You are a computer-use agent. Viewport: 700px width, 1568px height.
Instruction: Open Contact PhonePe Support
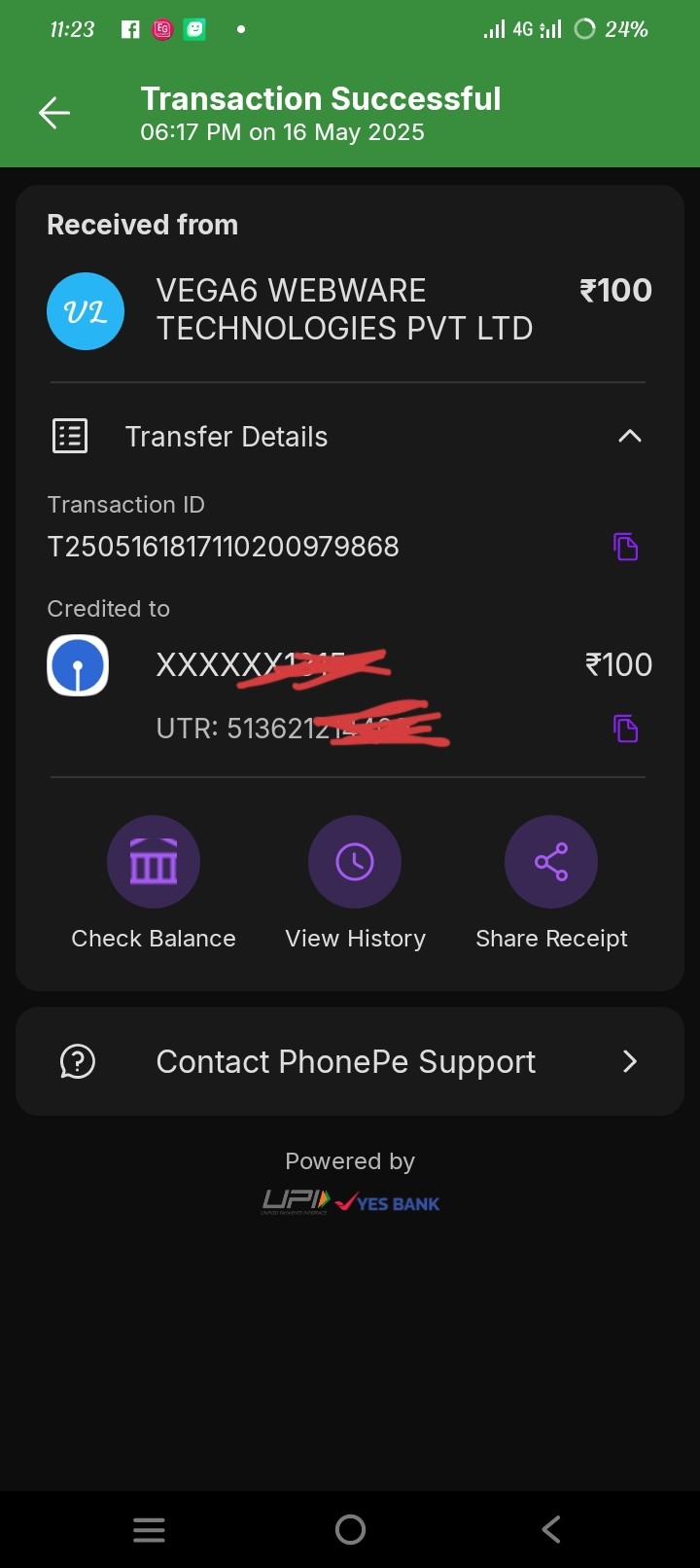click(x=350, y=1061)
